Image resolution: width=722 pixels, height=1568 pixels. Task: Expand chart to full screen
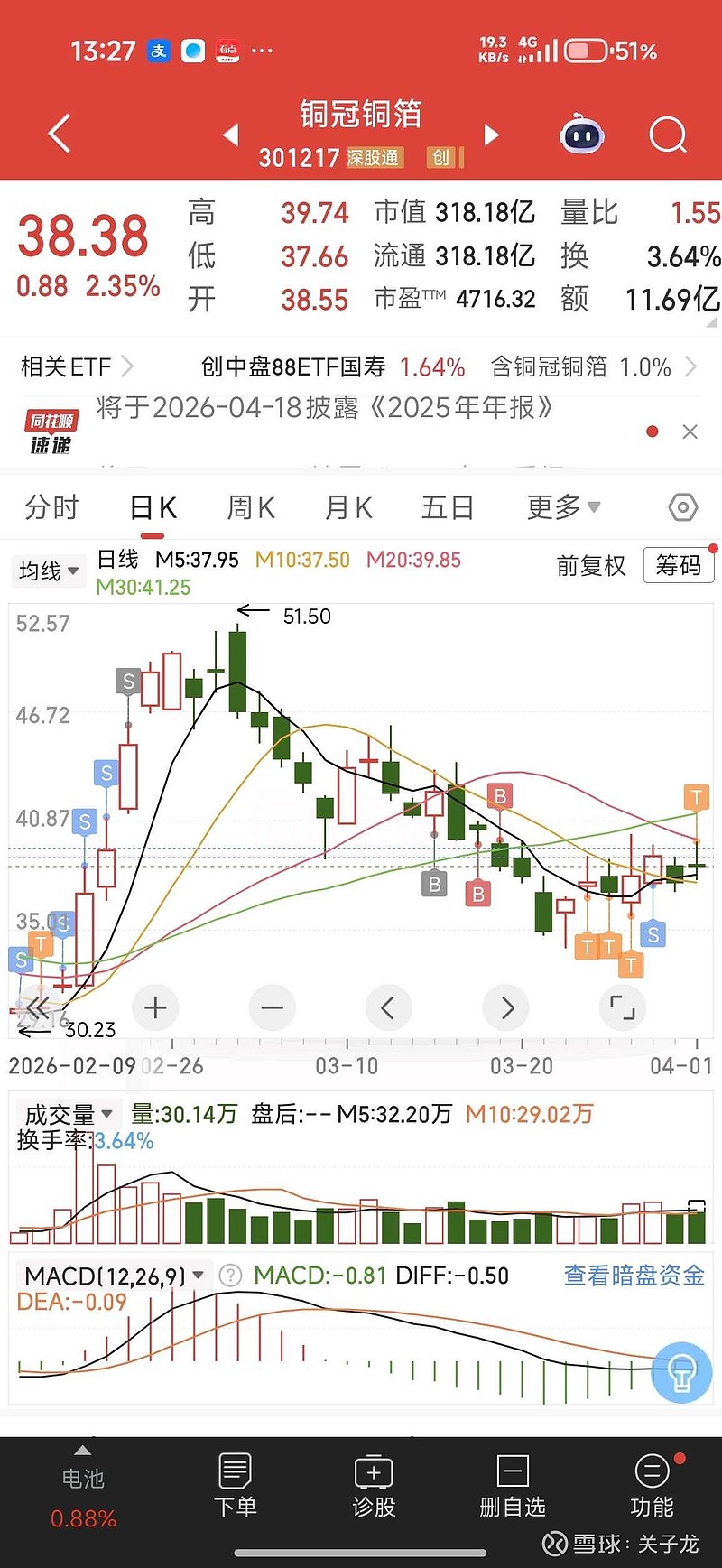pos(623,1007)
